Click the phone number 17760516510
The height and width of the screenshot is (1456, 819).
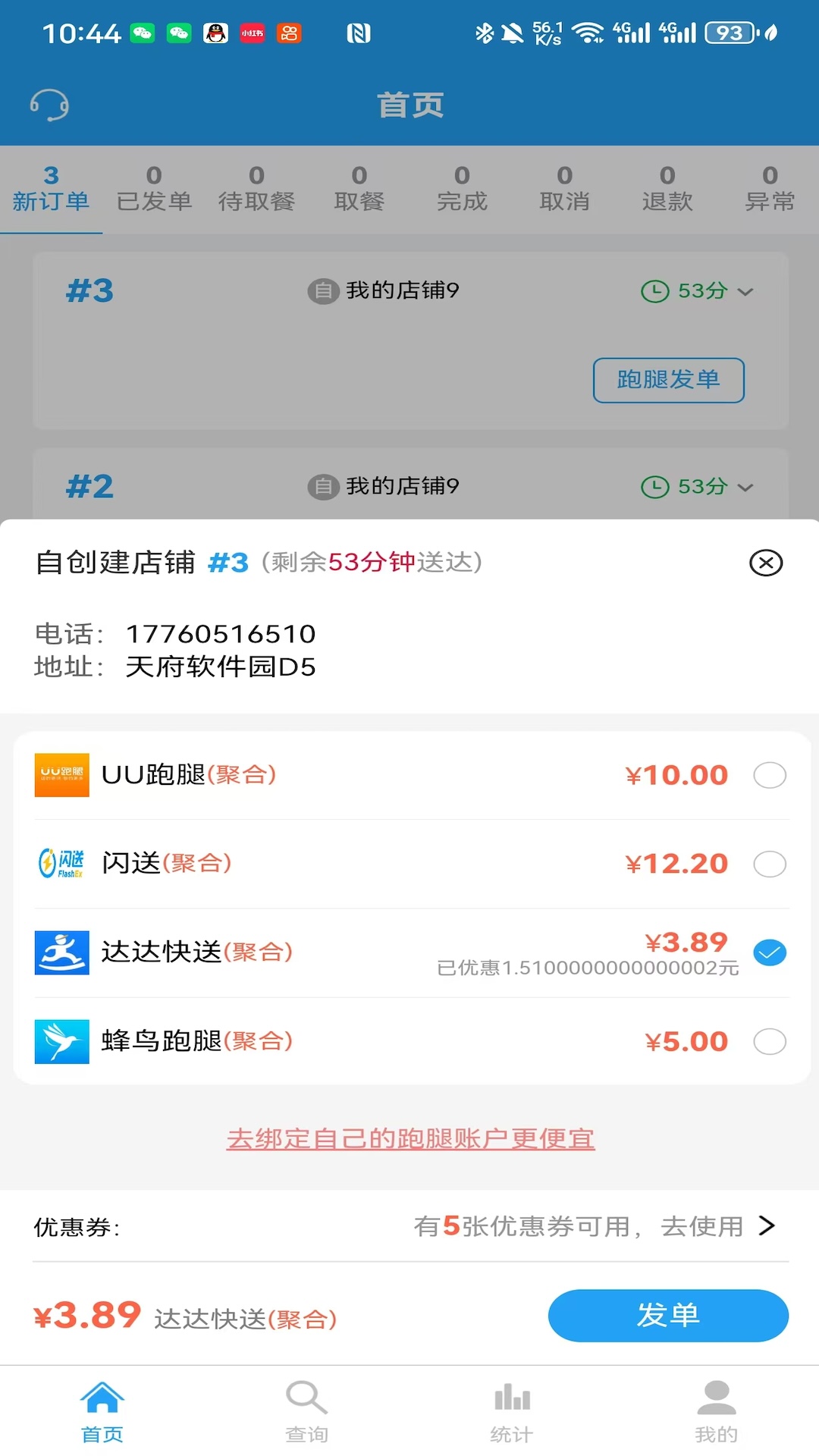(221, 633)
